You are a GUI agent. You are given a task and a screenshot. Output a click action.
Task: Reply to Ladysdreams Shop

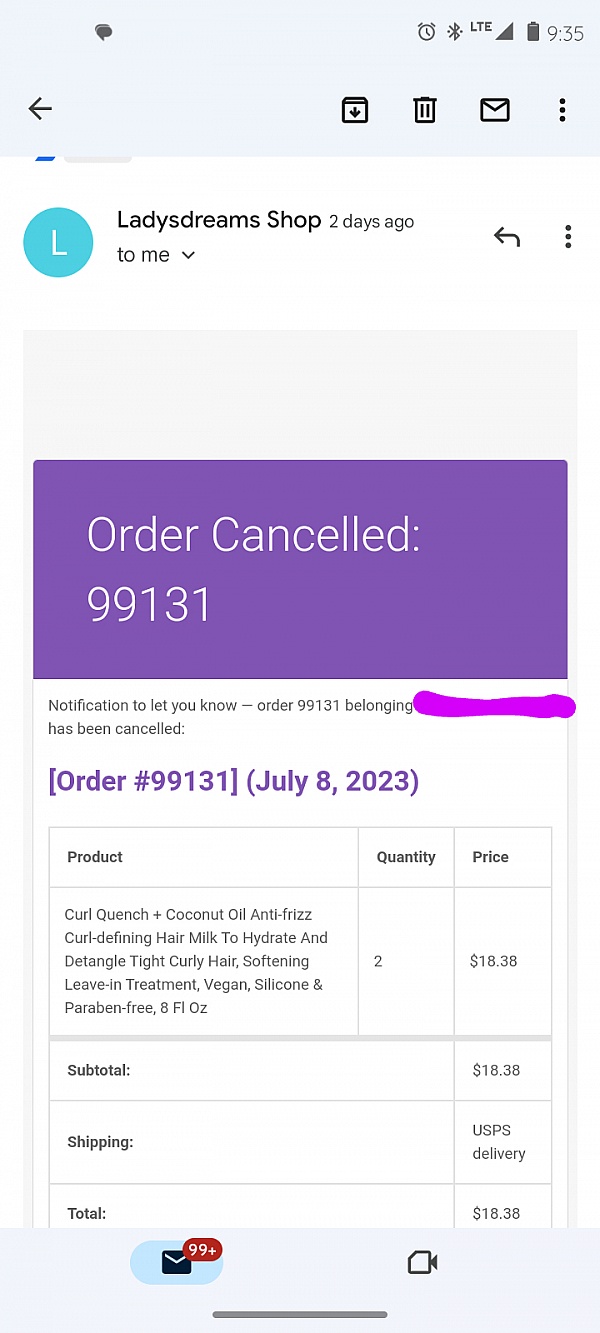(x=507, y=237)
